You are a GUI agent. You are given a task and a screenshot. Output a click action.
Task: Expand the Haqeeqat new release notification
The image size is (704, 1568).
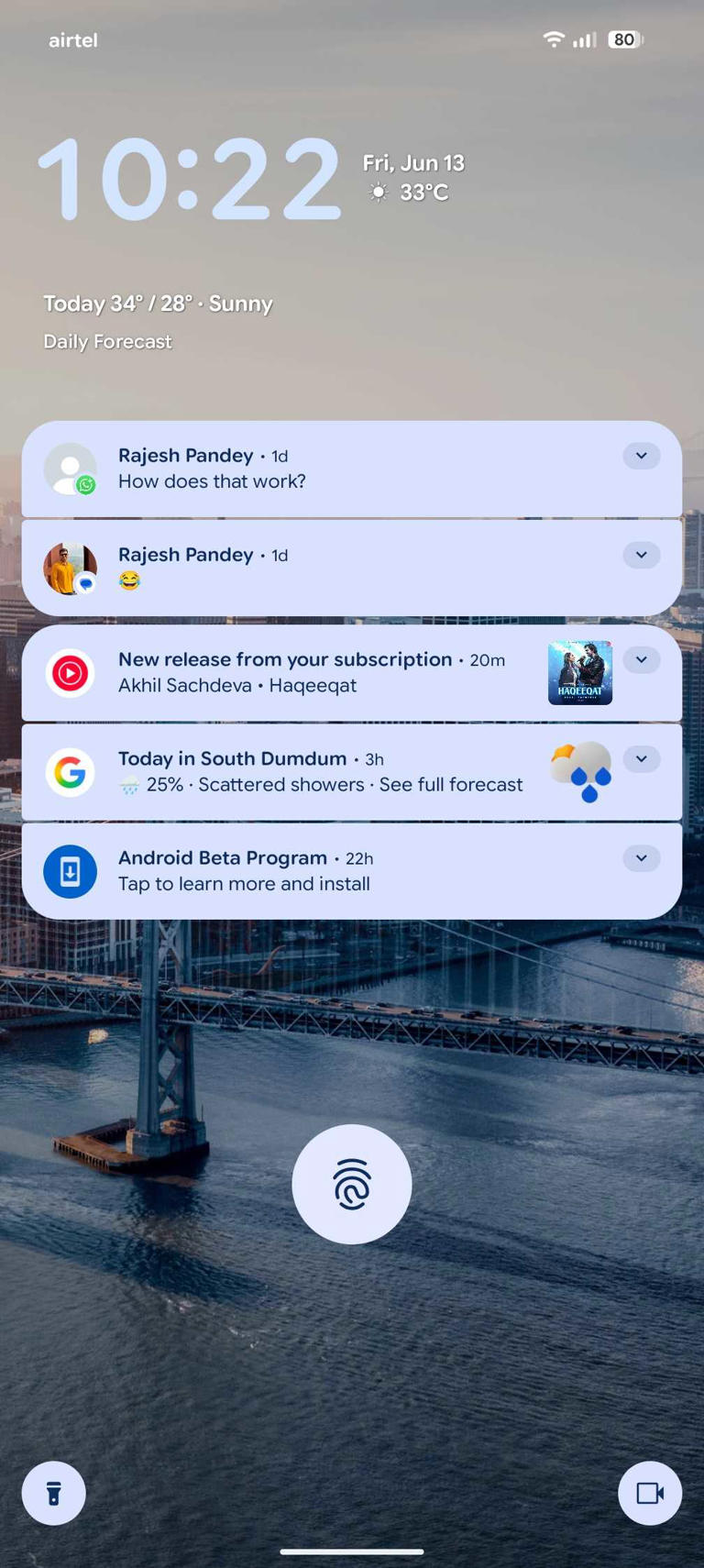(x=642, y=659)
